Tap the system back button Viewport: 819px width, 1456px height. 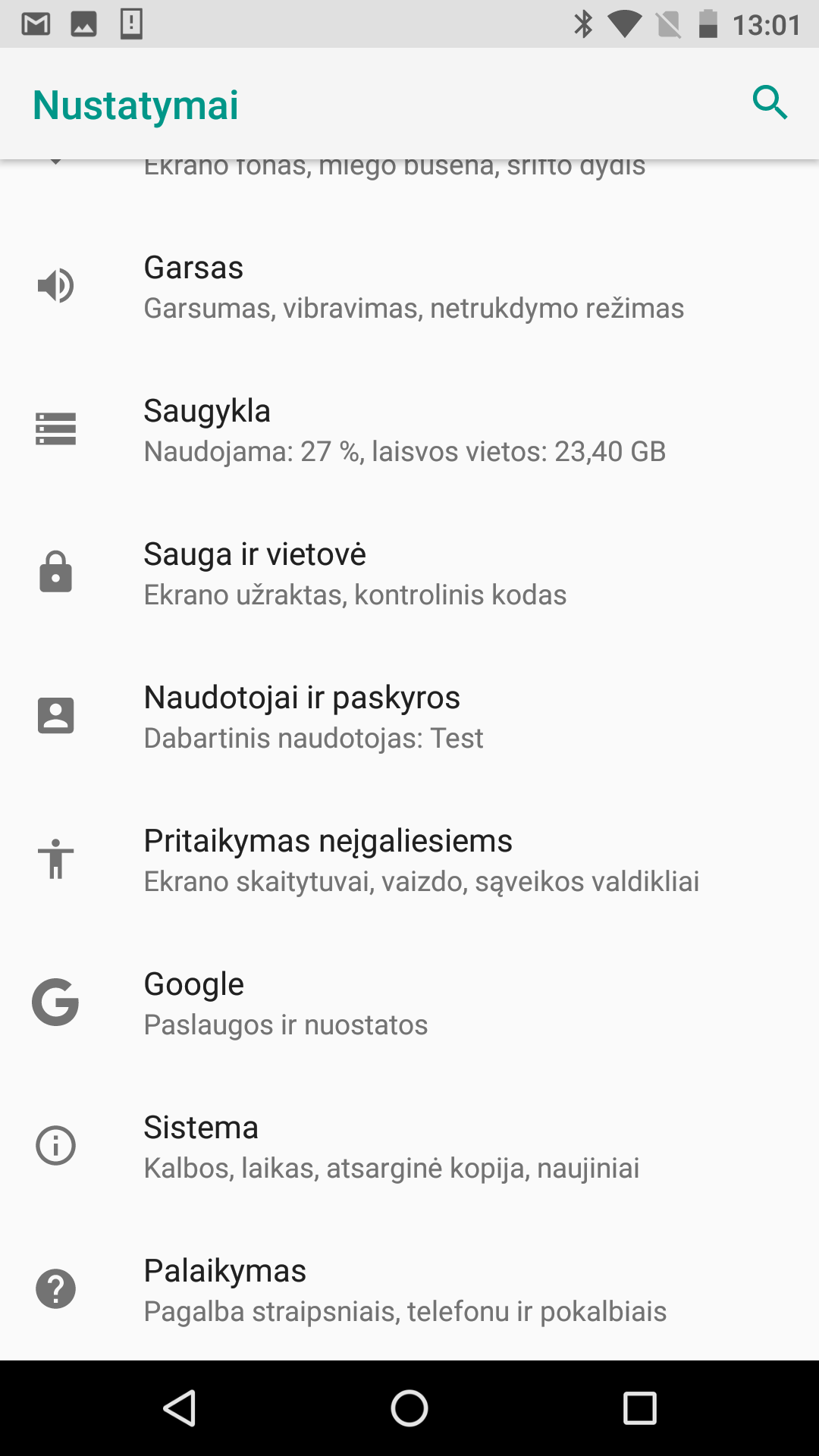[x=180, y=1408]
